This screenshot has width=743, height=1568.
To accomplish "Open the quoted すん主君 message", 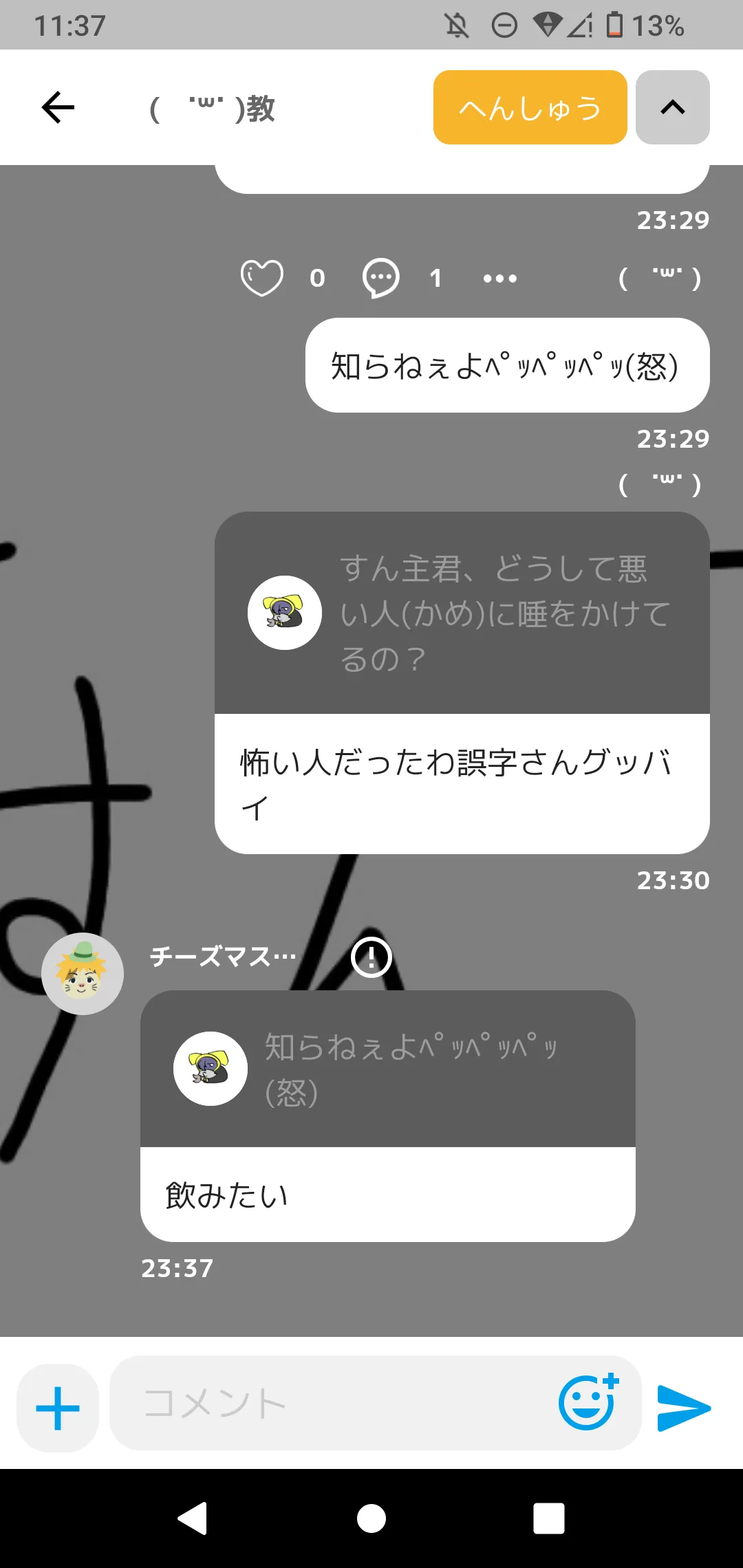I will pyautogui.click(x=462, y=613).
